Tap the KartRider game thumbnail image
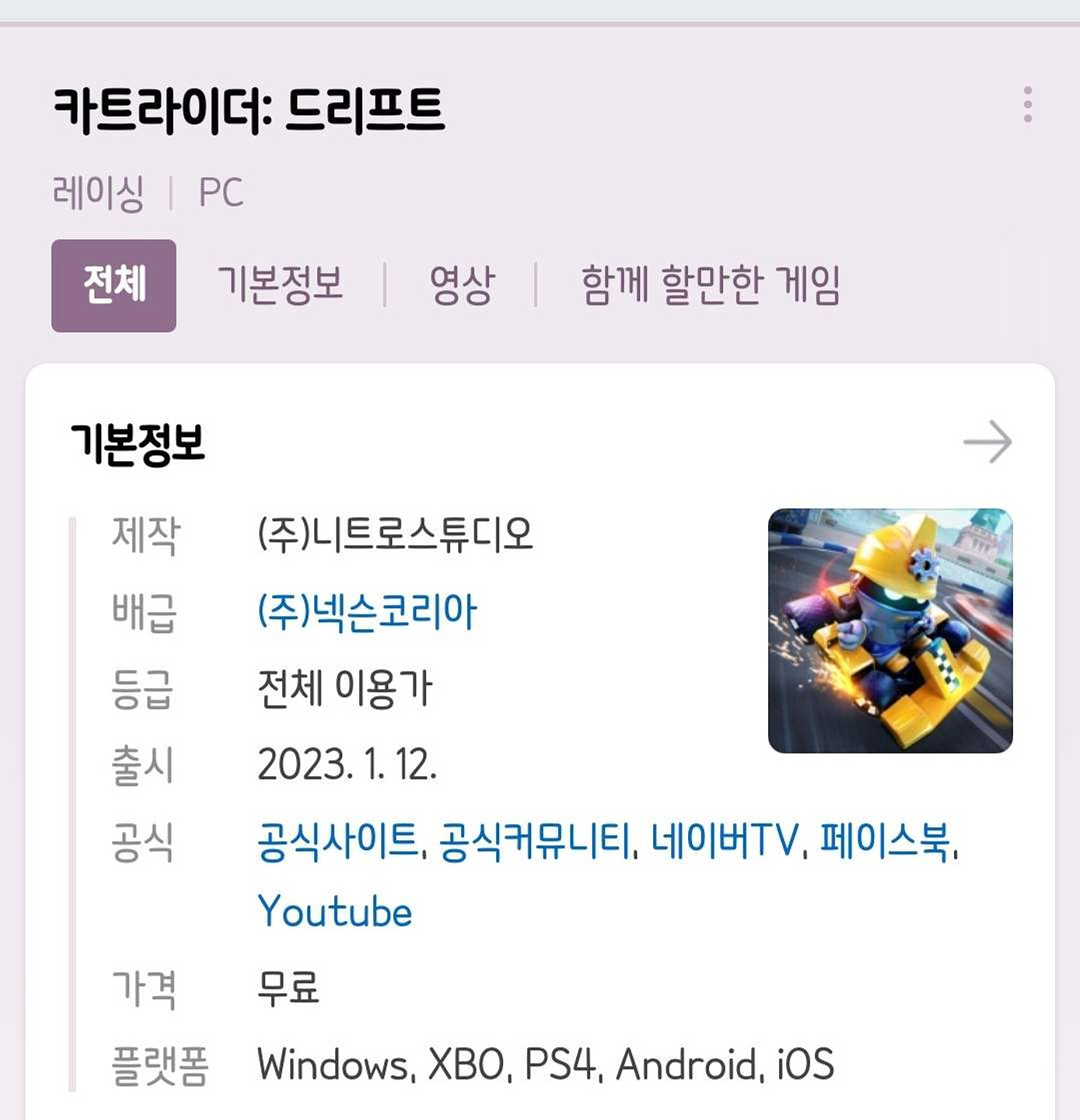Screen dimensions: 1080x1120 [890, 631]
